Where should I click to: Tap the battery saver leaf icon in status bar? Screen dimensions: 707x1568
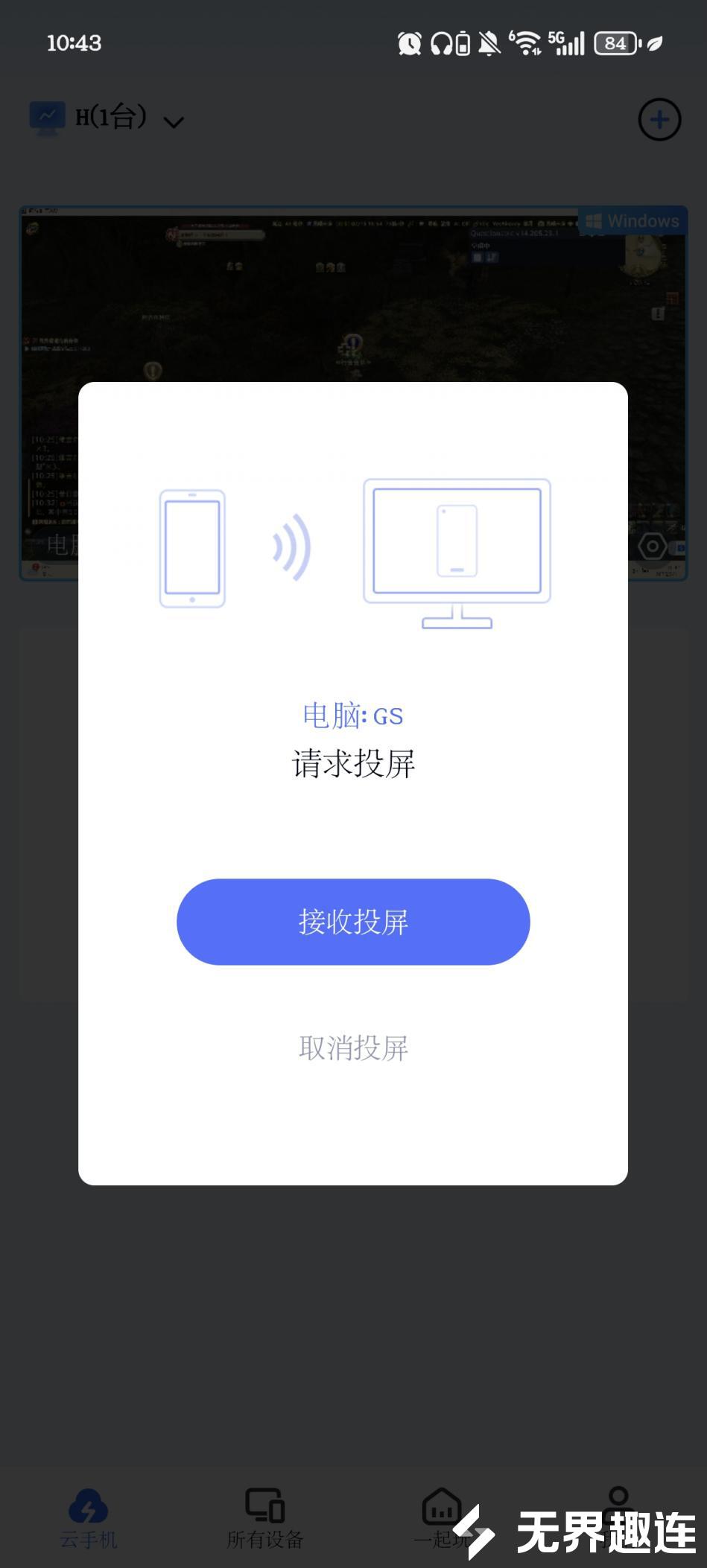pos(654,43)
